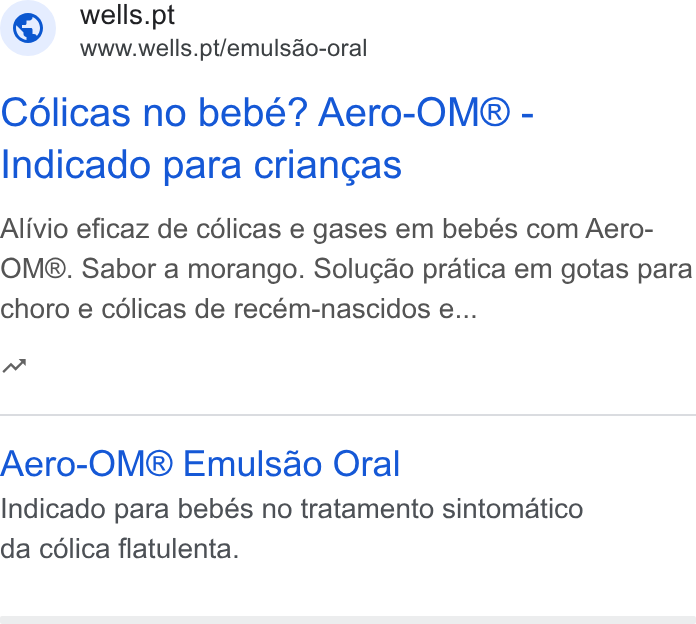This screenshot has height=624, width=696.
Task: Open the 'Aero-OM® Emulsão Oral' sitelink
Action: tap(200, 464)
